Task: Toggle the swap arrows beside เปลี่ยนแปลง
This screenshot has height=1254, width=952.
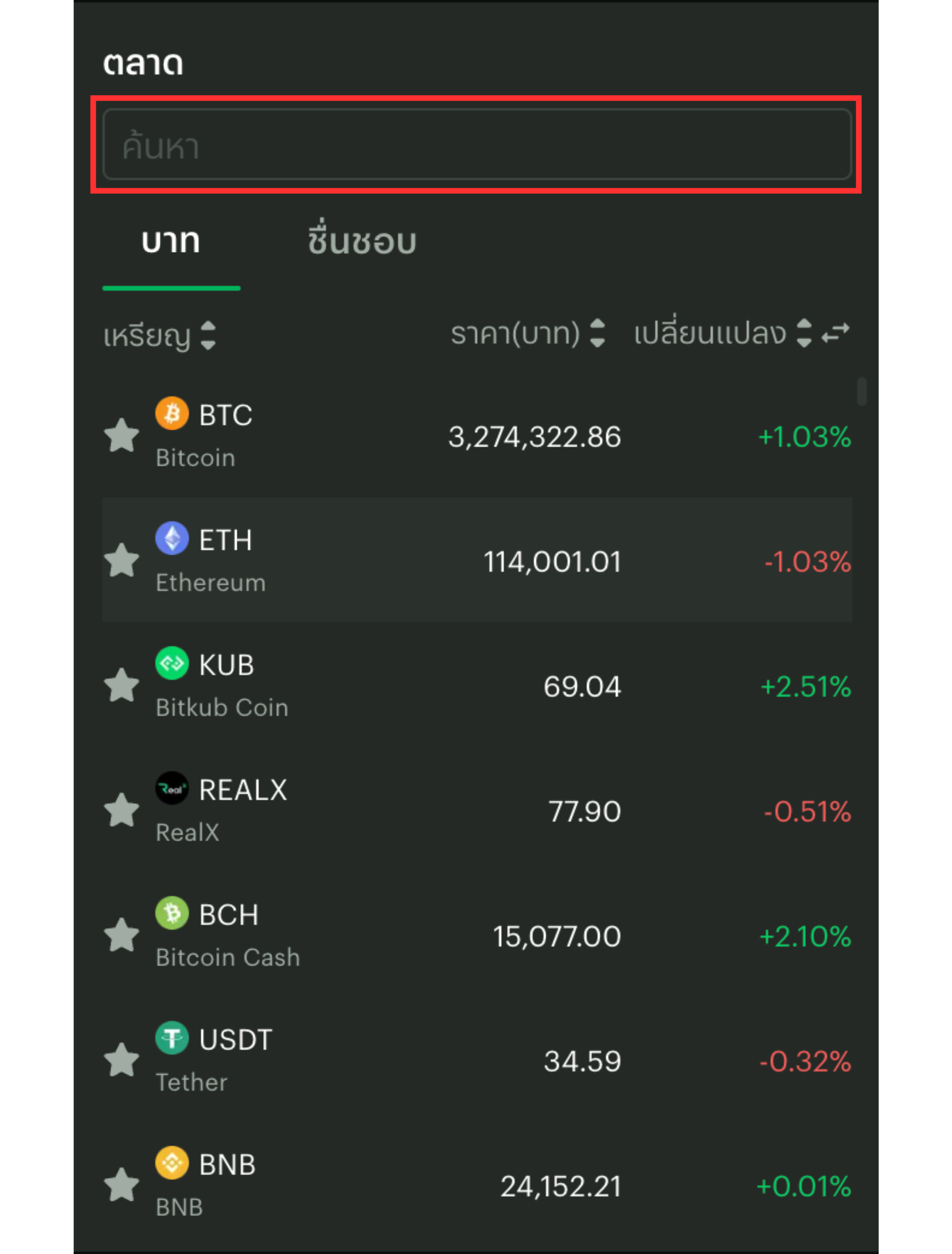Action: click(835, 333)
